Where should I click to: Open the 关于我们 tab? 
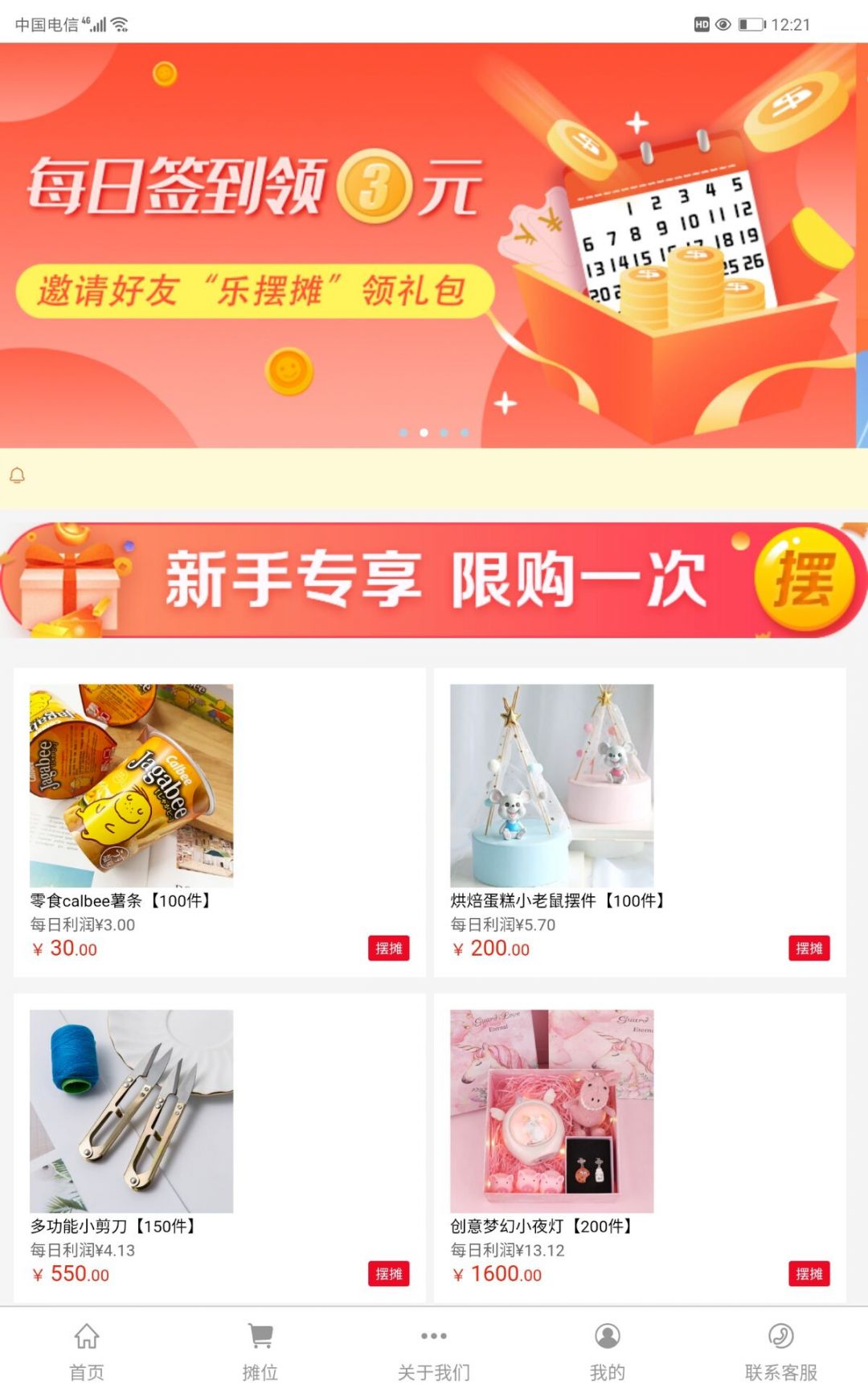434,1350
